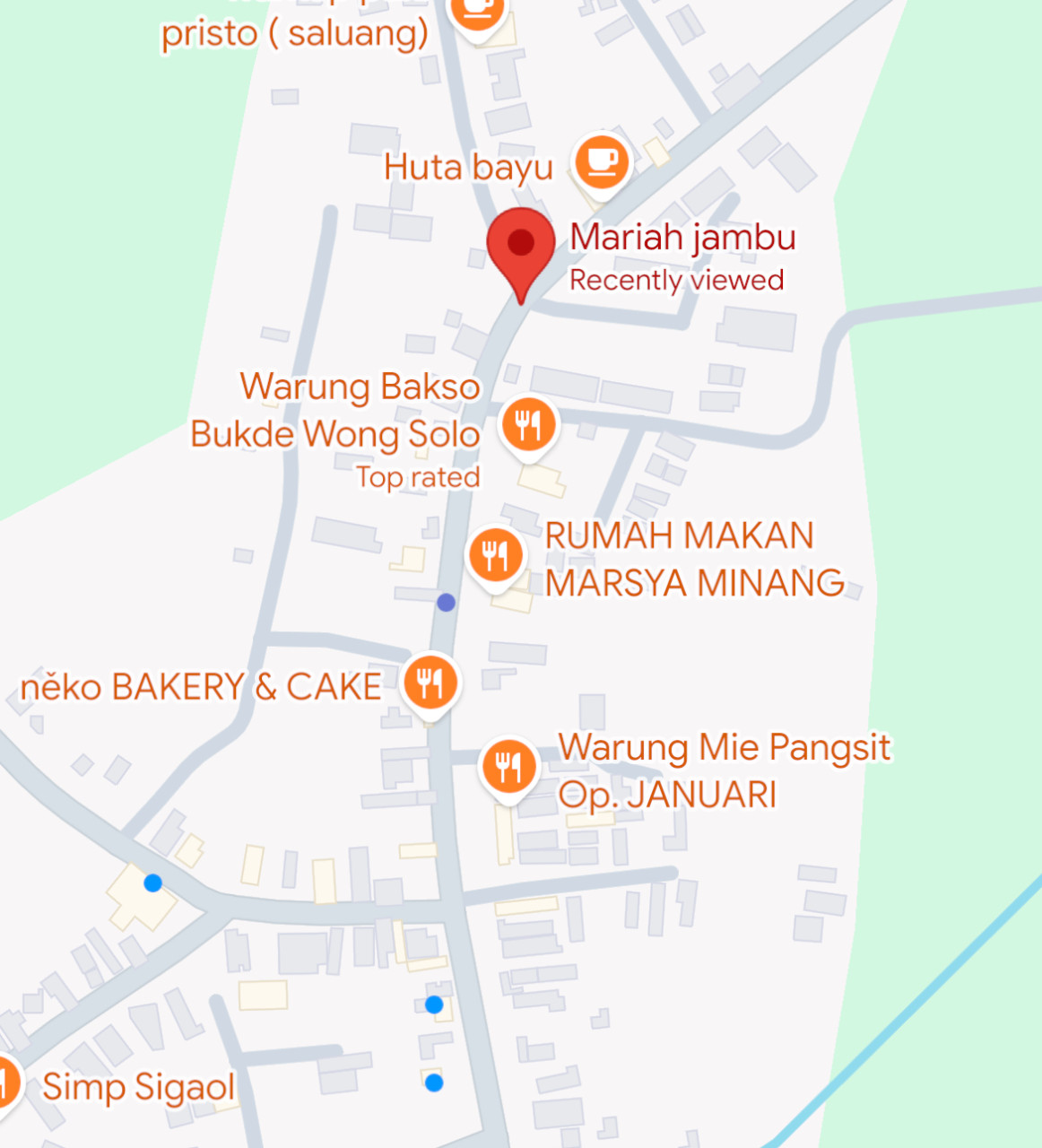Viewport: 1042px width, 1148px height.
Task: Tap the red Mariah jambu pin
Action: click(521, 244)
